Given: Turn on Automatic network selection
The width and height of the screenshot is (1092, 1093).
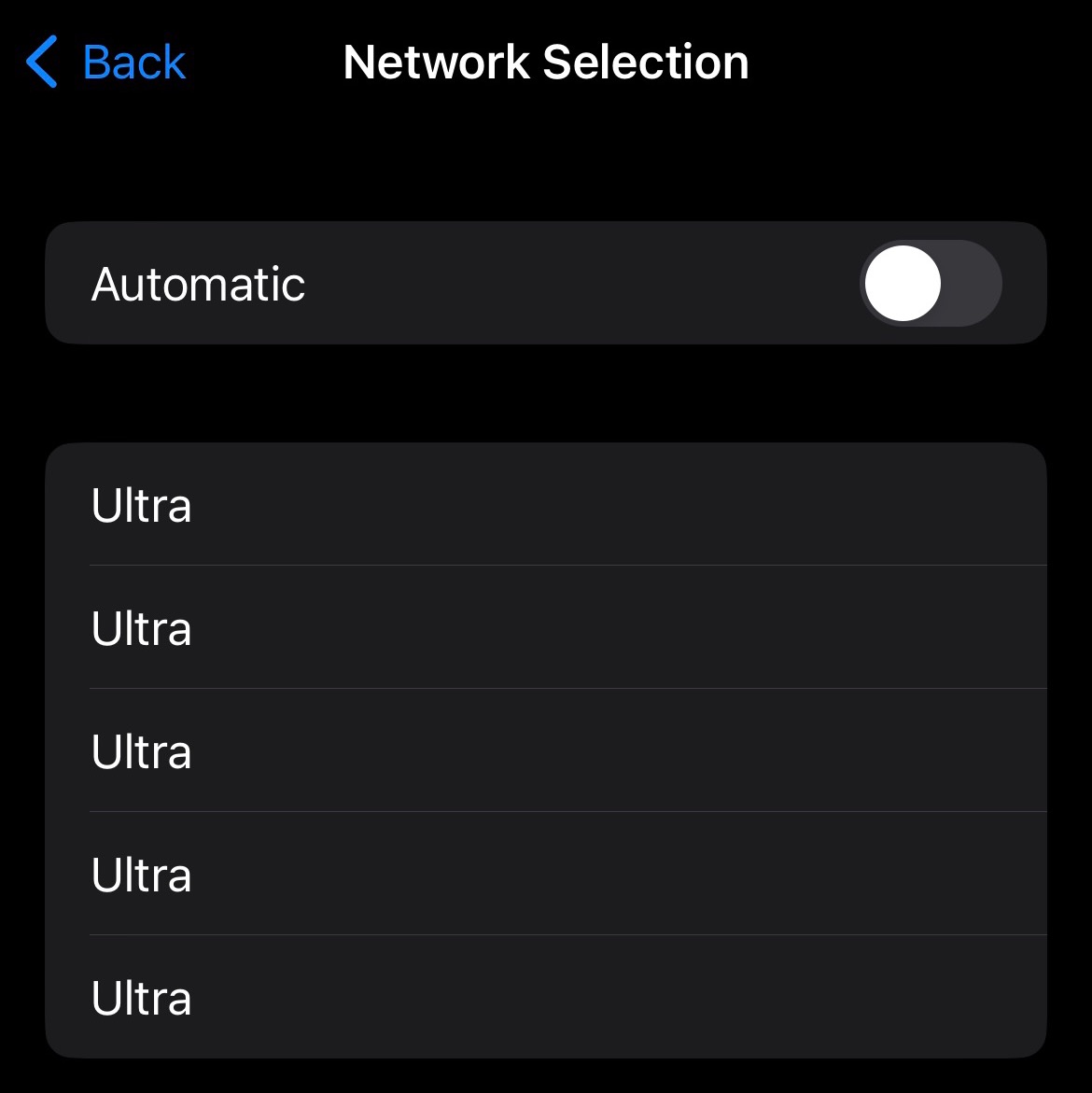Looking at the screenshot, I should pos(930,284).
